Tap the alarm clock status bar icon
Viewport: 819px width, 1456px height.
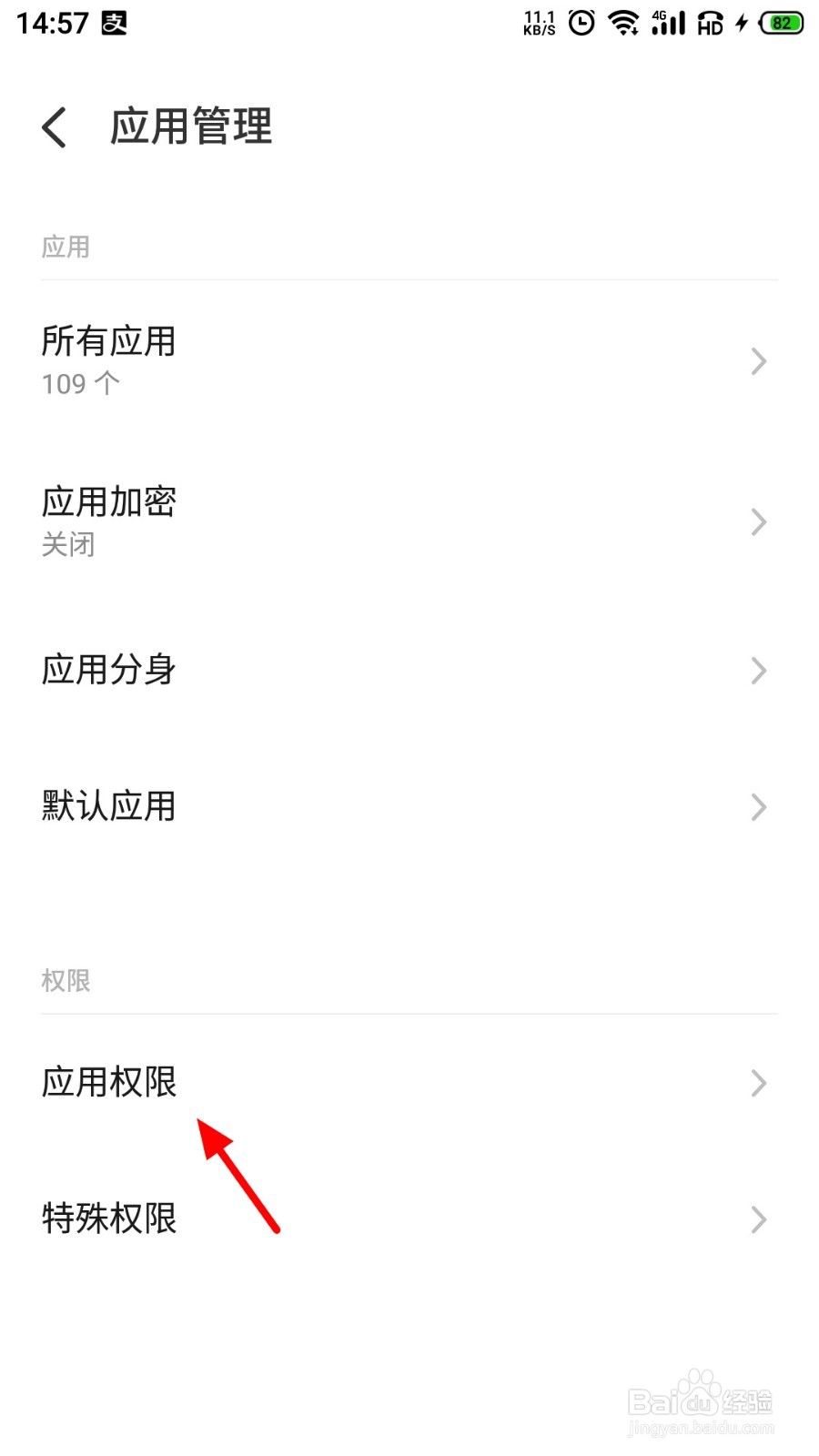(x=579, y=23)
